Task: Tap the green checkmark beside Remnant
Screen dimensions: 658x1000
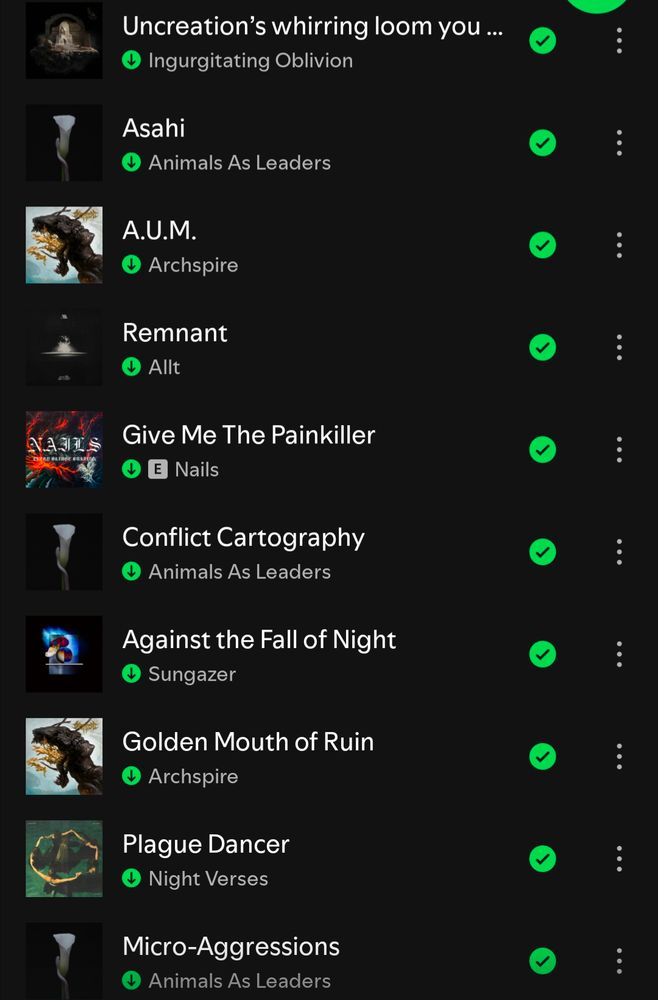Action: 542,347
